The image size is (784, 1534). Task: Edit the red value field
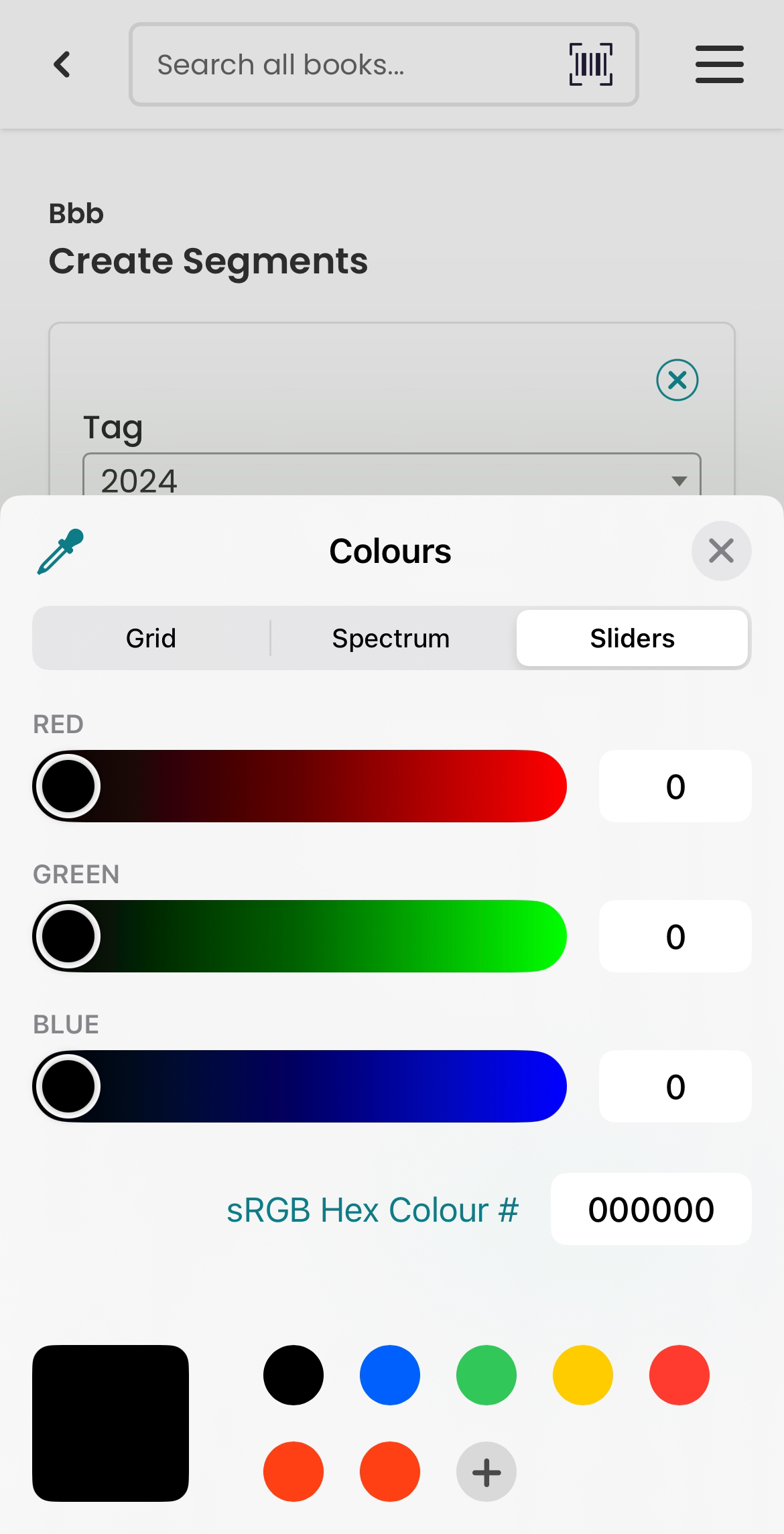coord(675,786)
